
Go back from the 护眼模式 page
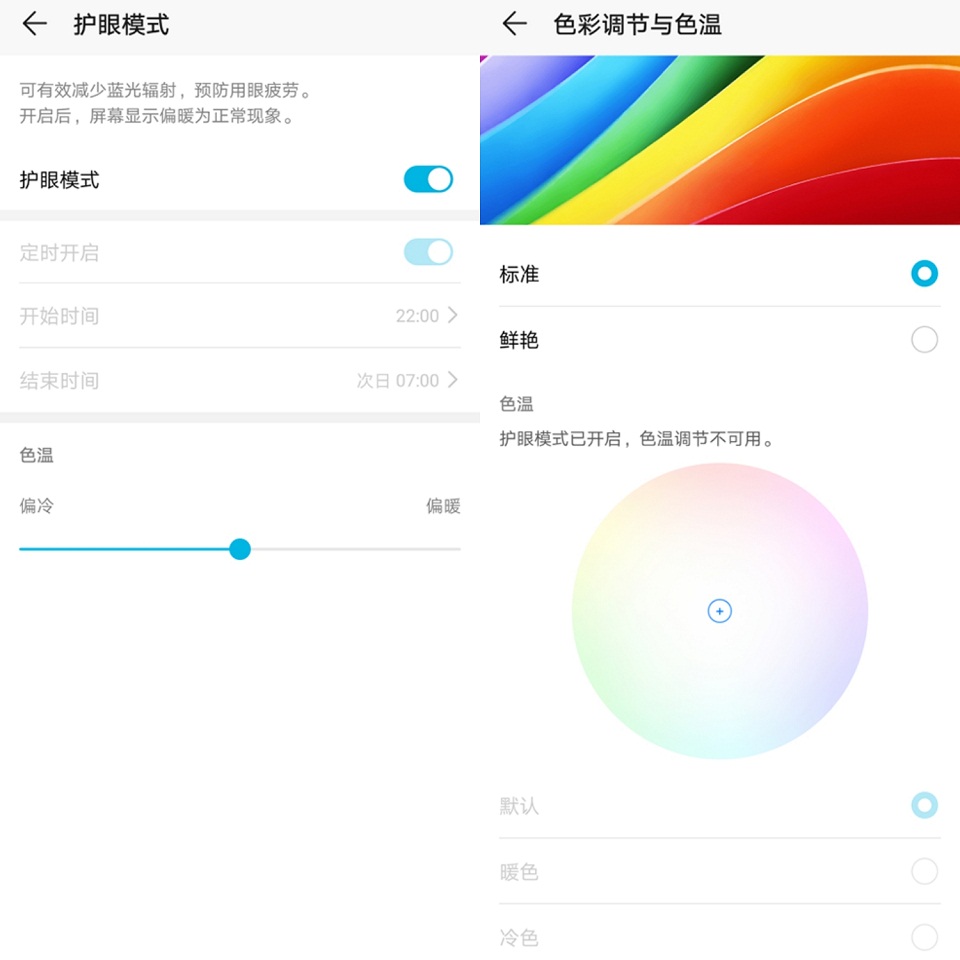point(34,25)
